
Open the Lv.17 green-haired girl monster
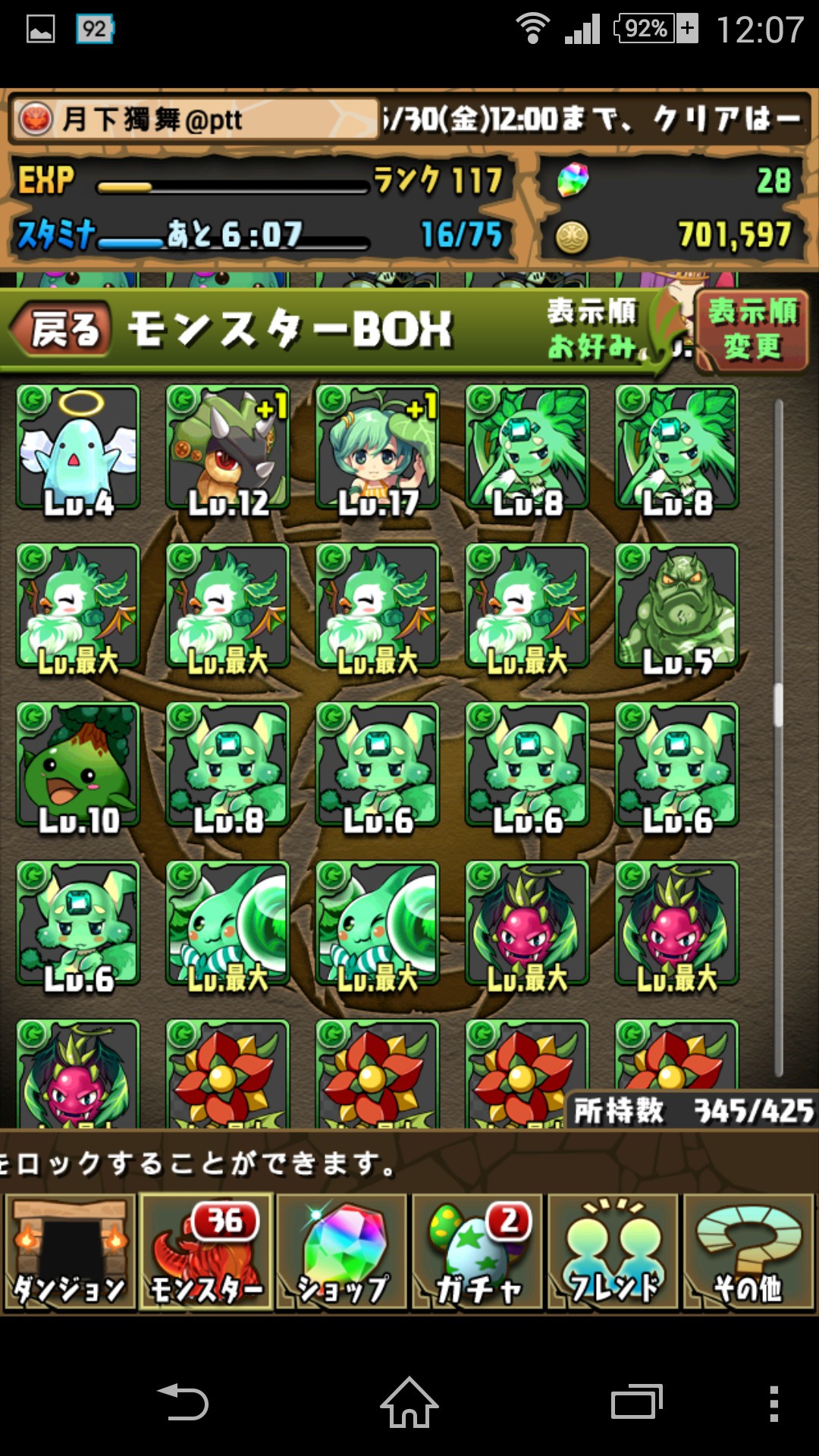pyautogui.click(x=378, y=447)
